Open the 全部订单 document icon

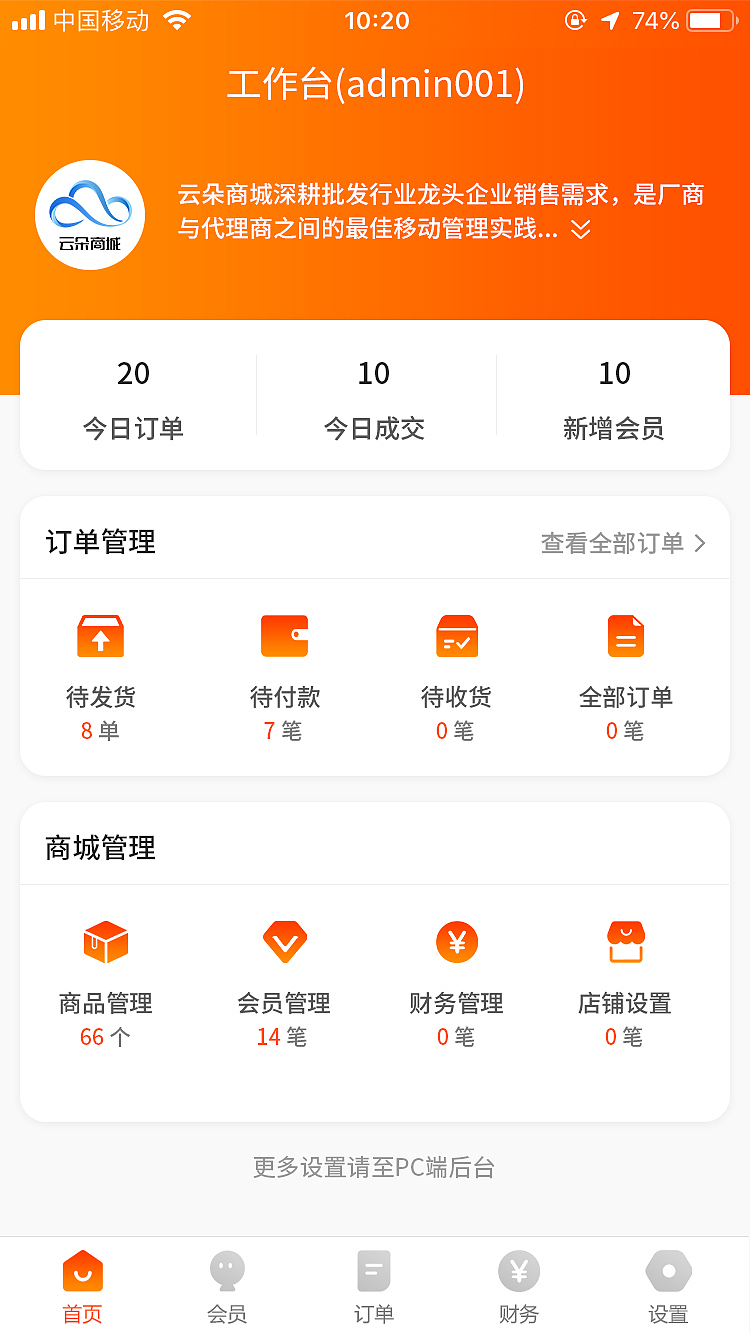(625, 635)
